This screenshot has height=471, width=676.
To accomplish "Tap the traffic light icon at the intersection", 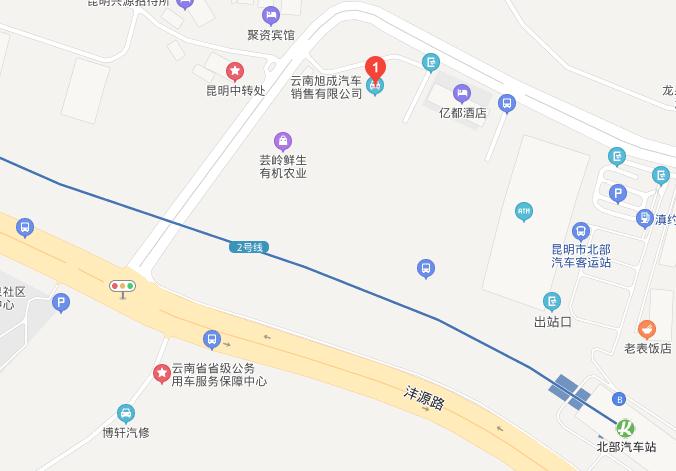I will tap(123, 287).
